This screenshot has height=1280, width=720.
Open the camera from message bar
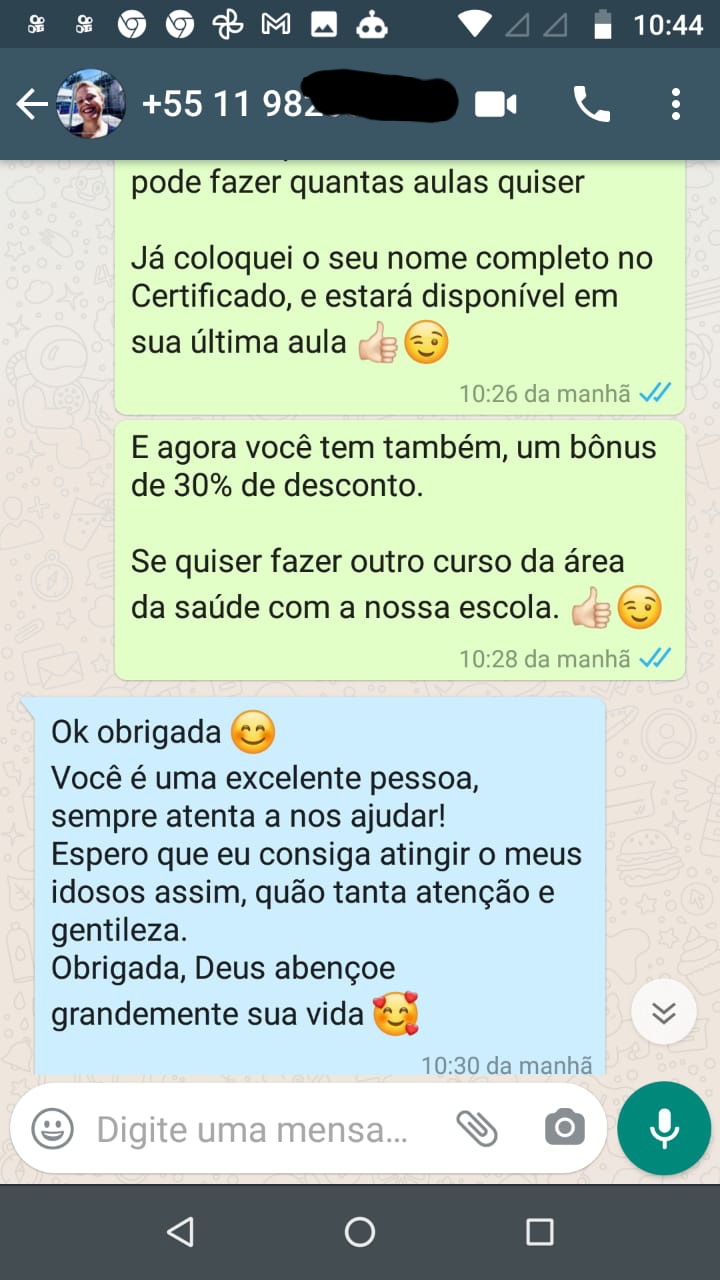pyautogui.click(x=564, y=1129)
